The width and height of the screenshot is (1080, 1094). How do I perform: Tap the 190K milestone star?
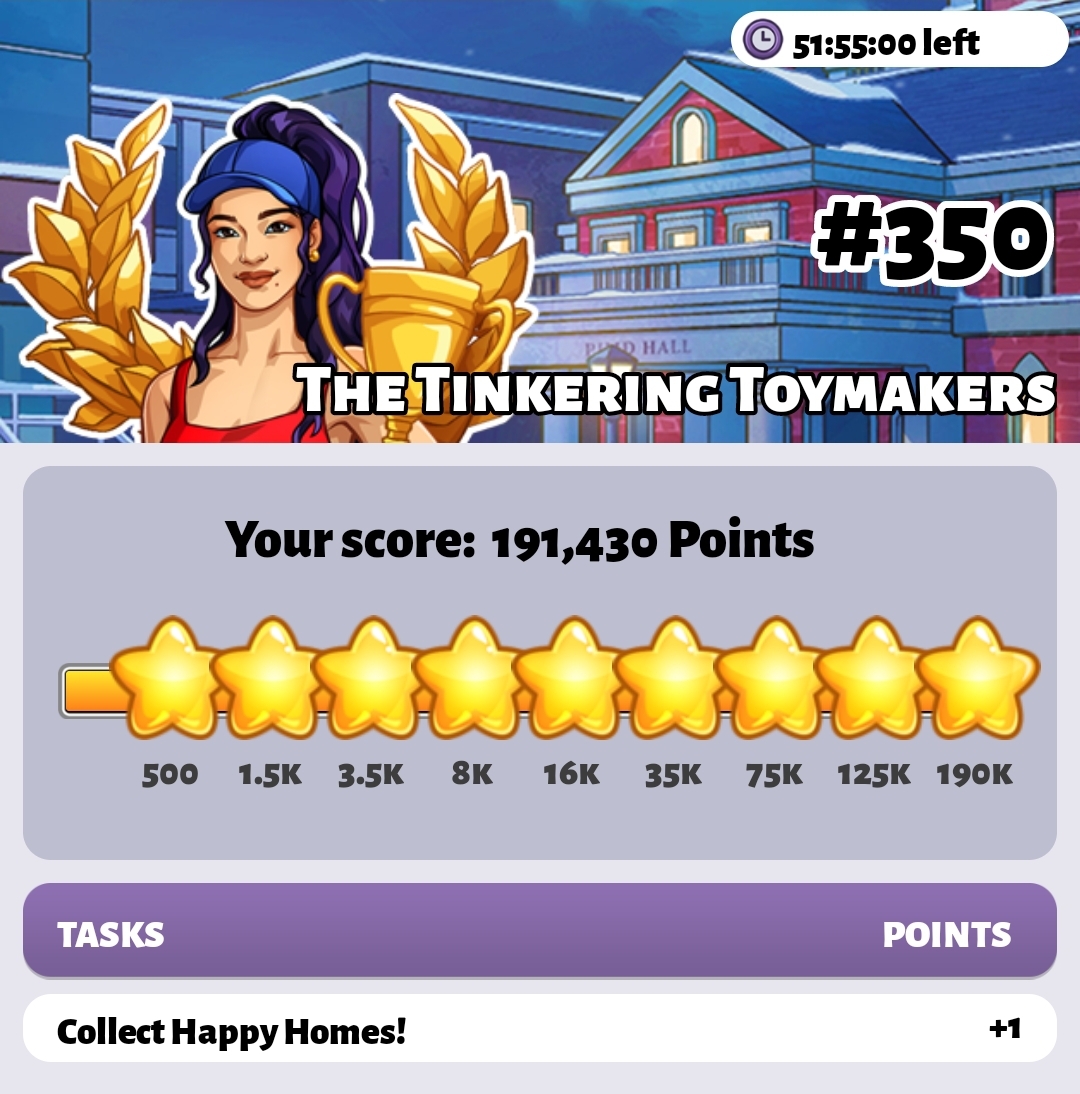pyautogui.click(x=976, y=678)
